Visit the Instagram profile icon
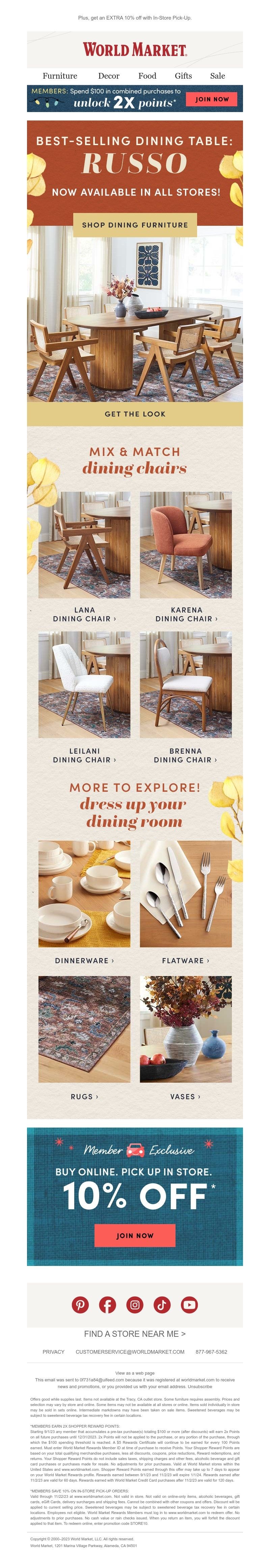The height and width of the screenshot is (1568, 270). click(135, 1304)
